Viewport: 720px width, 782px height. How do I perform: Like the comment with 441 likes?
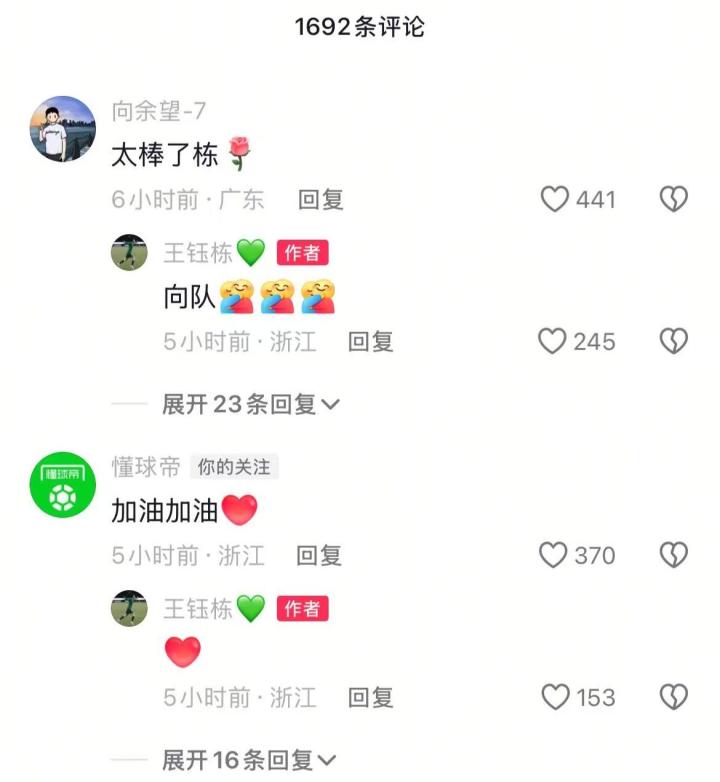[555, 199]
